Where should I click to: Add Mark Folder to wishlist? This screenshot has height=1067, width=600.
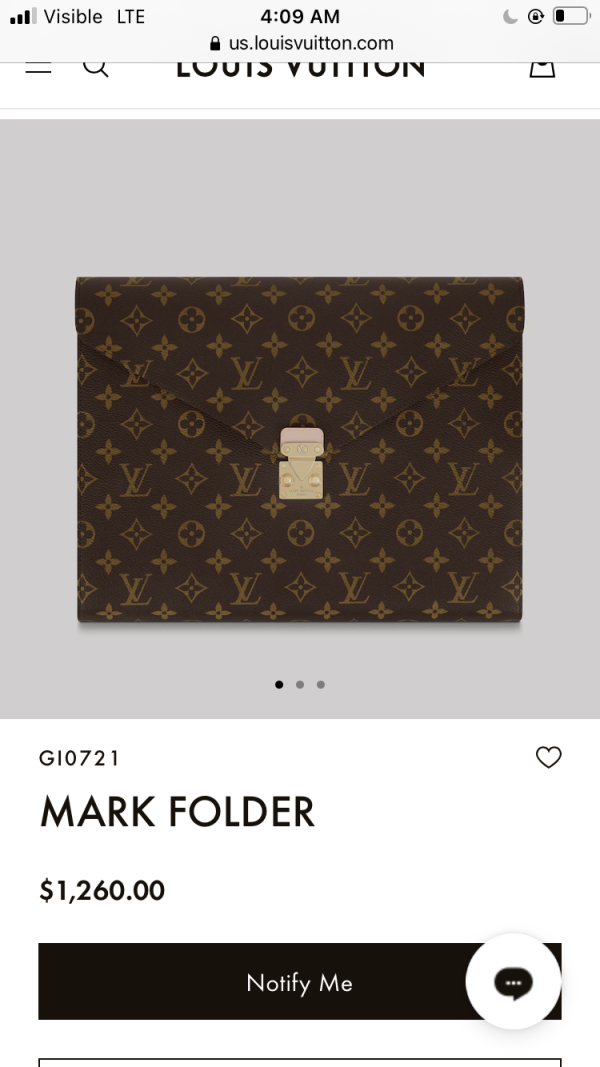coord(548,757)
